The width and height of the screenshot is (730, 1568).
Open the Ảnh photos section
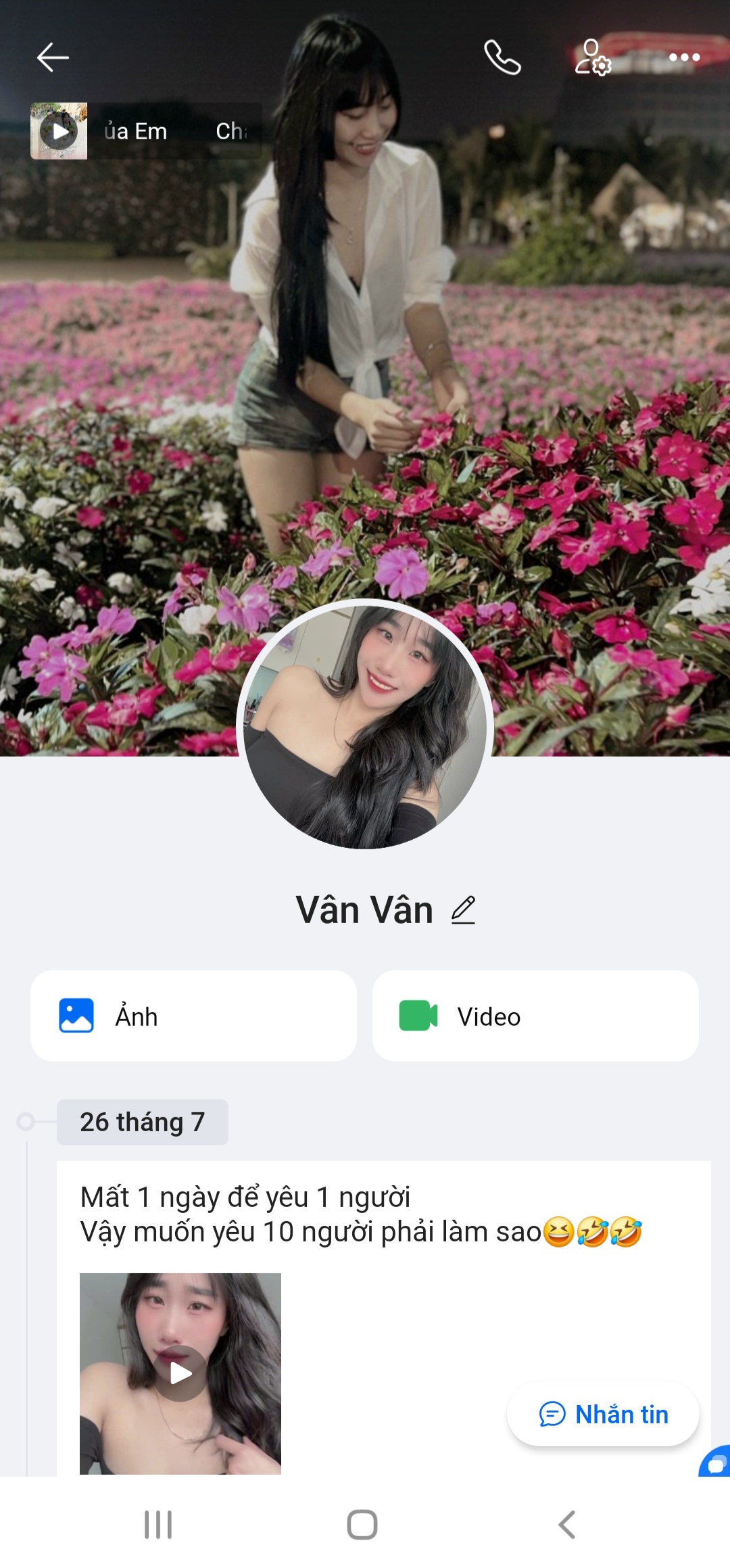[193, 1016]
